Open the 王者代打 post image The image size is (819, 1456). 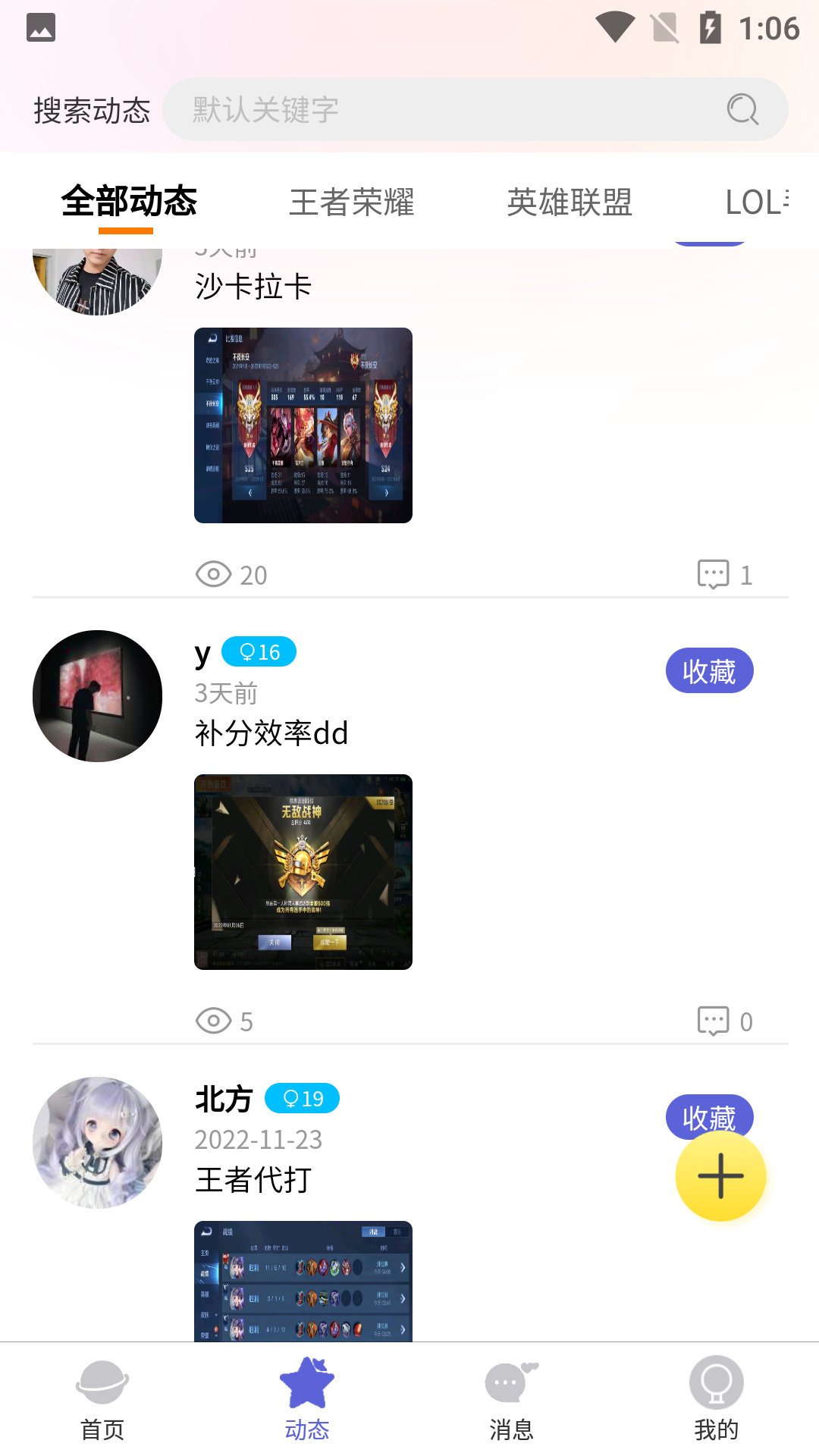(303, 1282)
